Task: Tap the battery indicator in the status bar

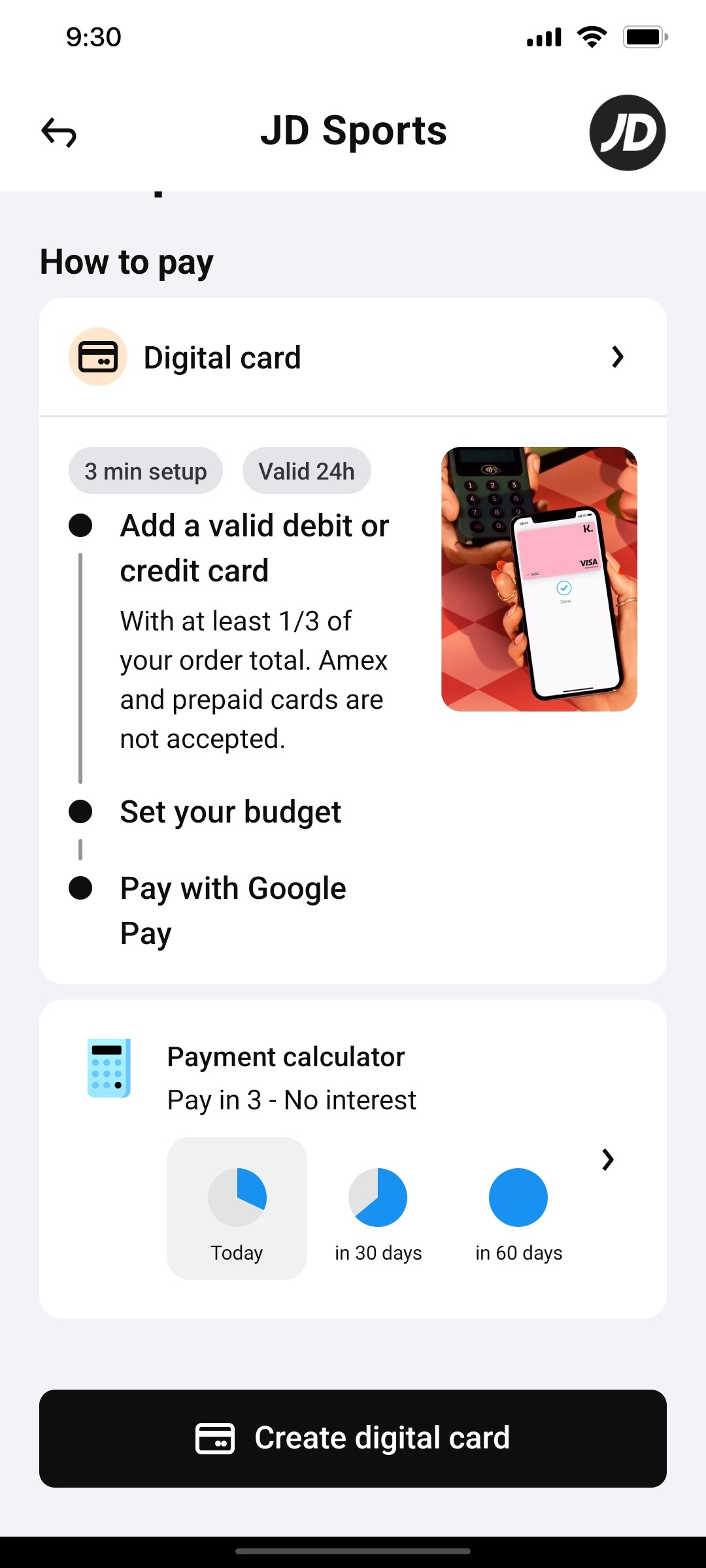Action: (x=644, y=37)
